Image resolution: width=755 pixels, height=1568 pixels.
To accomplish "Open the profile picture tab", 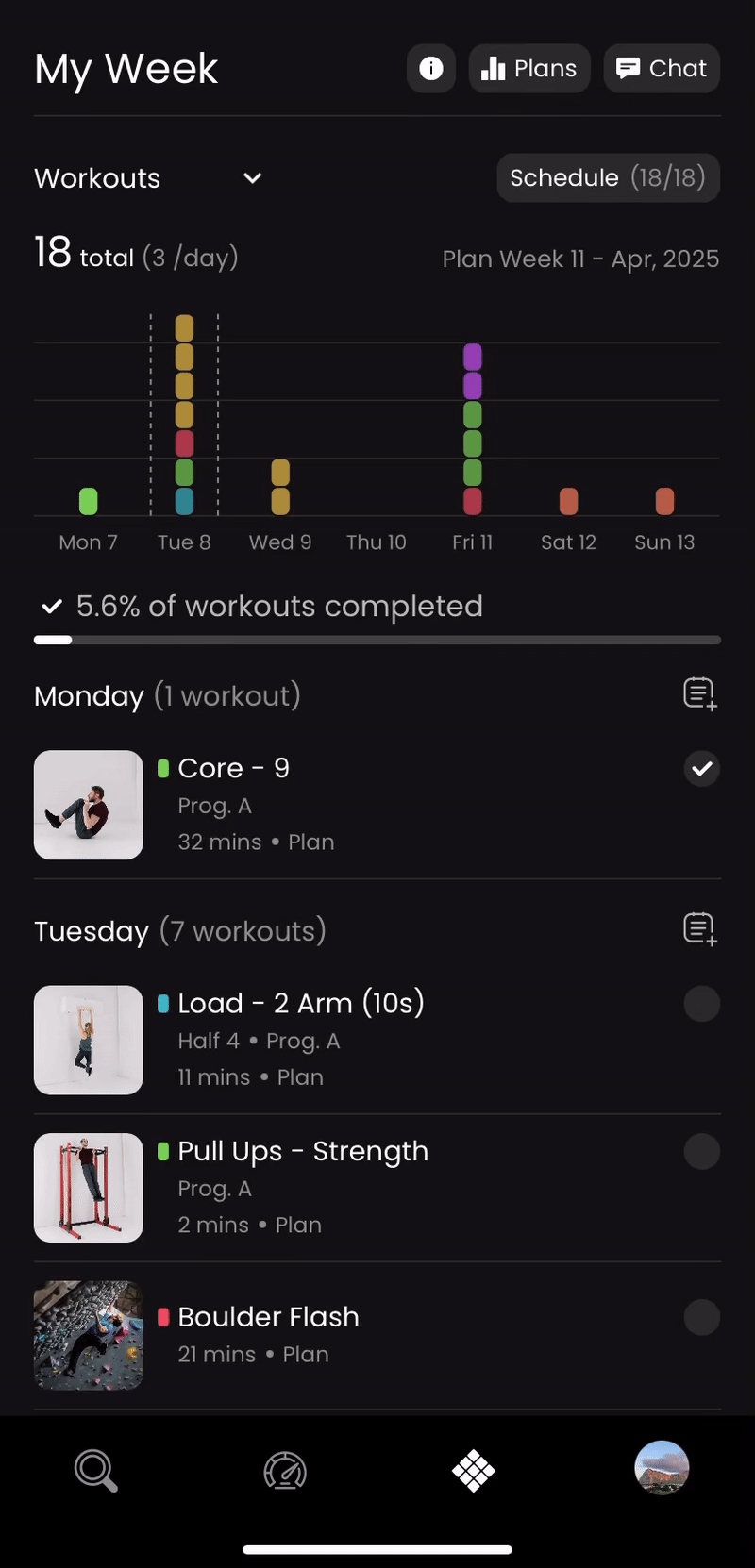I will click(662, 1468).
